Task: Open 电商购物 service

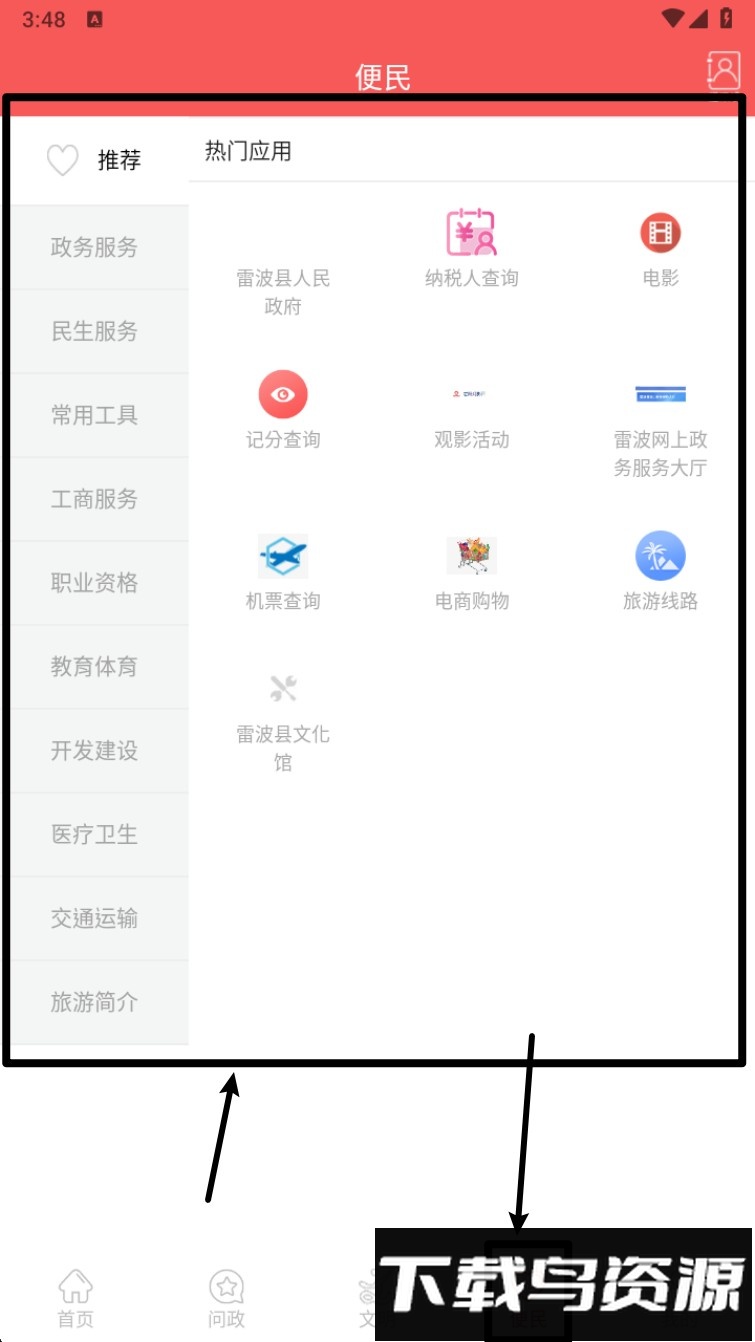Action: pyautogui.click(x=471, y=572)
